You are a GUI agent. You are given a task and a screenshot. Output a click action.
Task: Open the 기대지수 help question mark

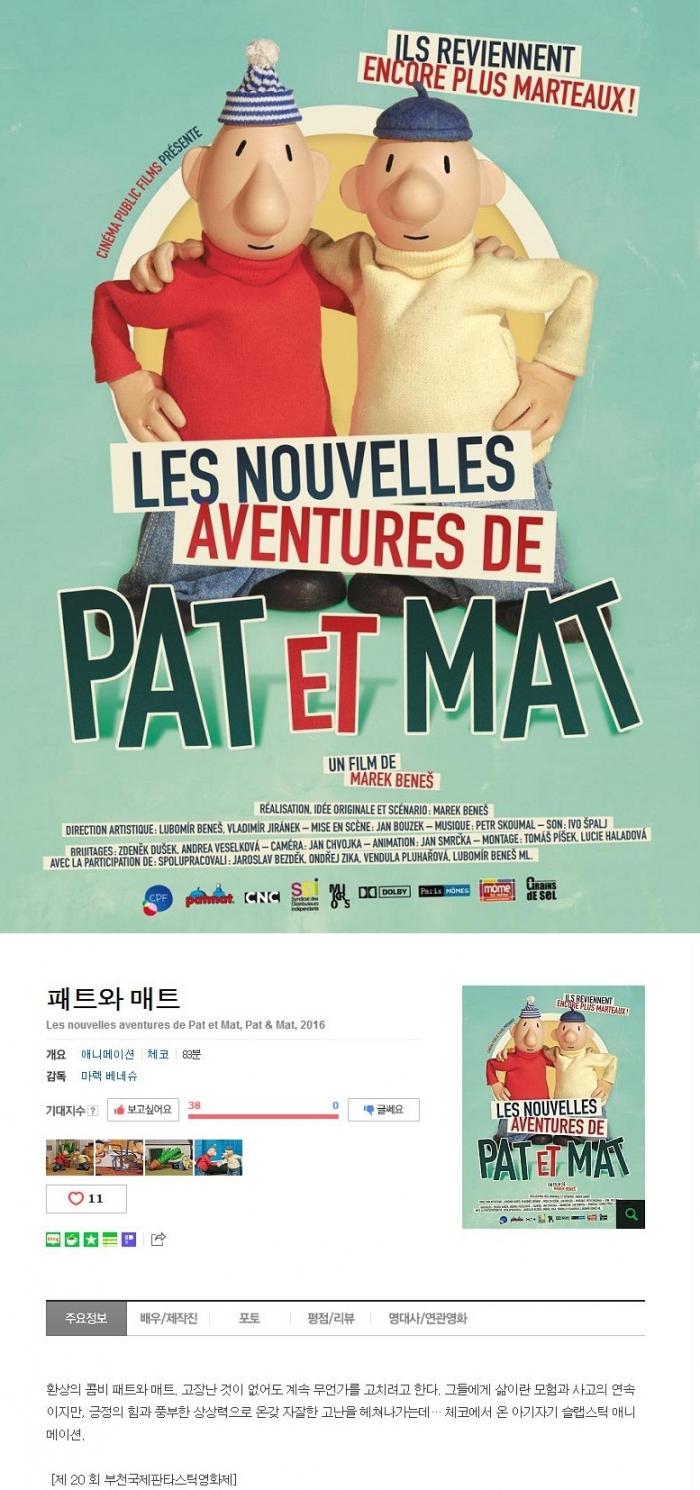coord(93,1110)
